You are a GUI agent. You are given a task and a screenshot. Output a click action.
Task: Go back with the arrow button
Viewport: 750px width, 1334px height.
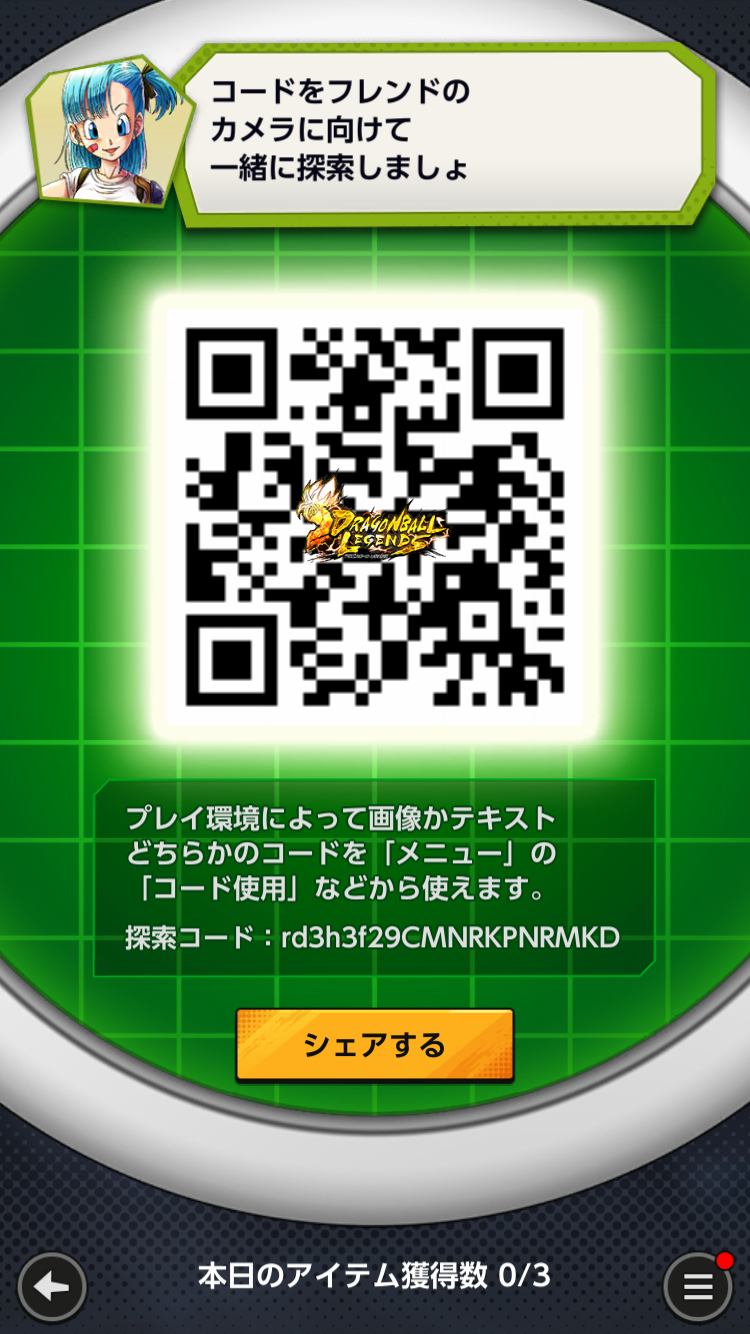(x=52, y=1286)
